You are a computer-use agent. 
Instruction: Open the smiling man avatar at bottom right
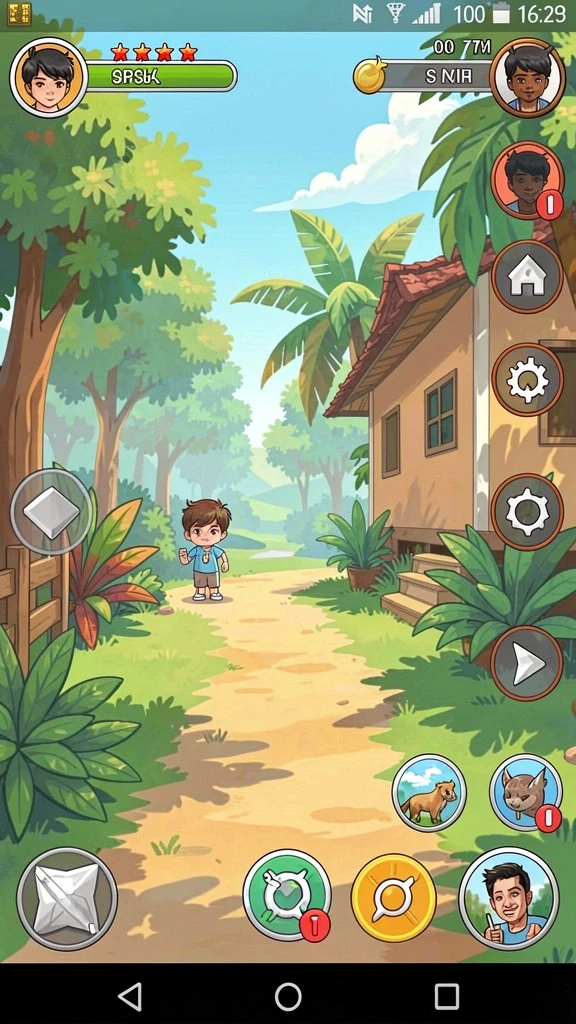point(509,898)
